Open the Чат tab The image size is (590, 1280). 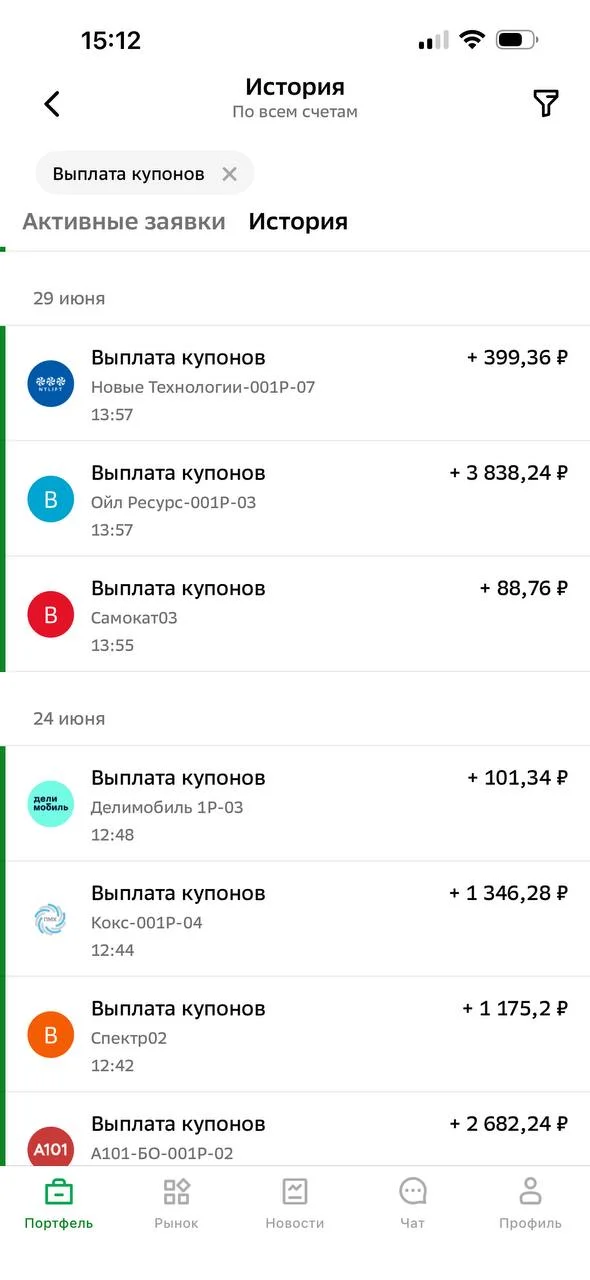click(413, 1204)
